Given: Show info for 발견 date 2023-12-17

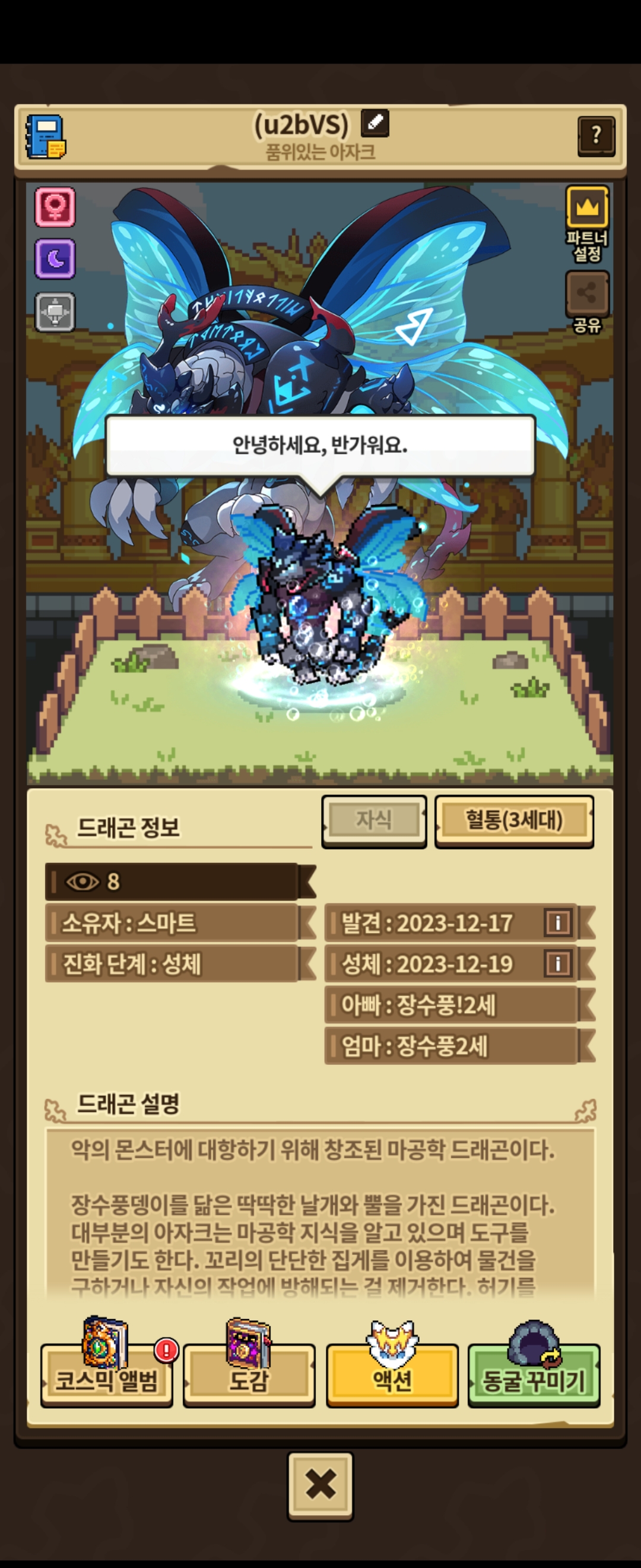Looking at the screenshot, I should [x=557, y=922].
